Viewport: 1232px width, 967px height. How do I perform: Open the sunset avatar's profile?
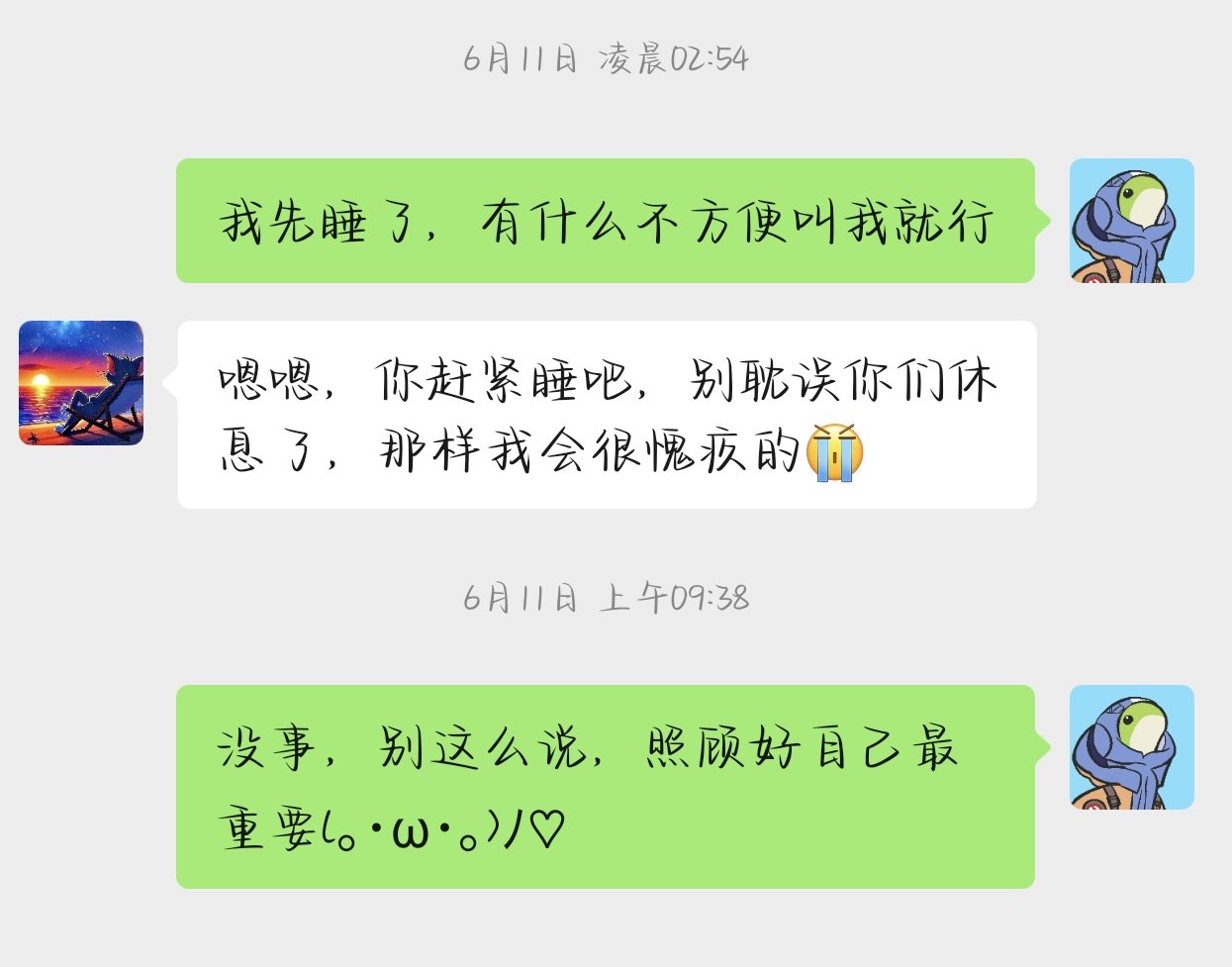coord(81,383)
